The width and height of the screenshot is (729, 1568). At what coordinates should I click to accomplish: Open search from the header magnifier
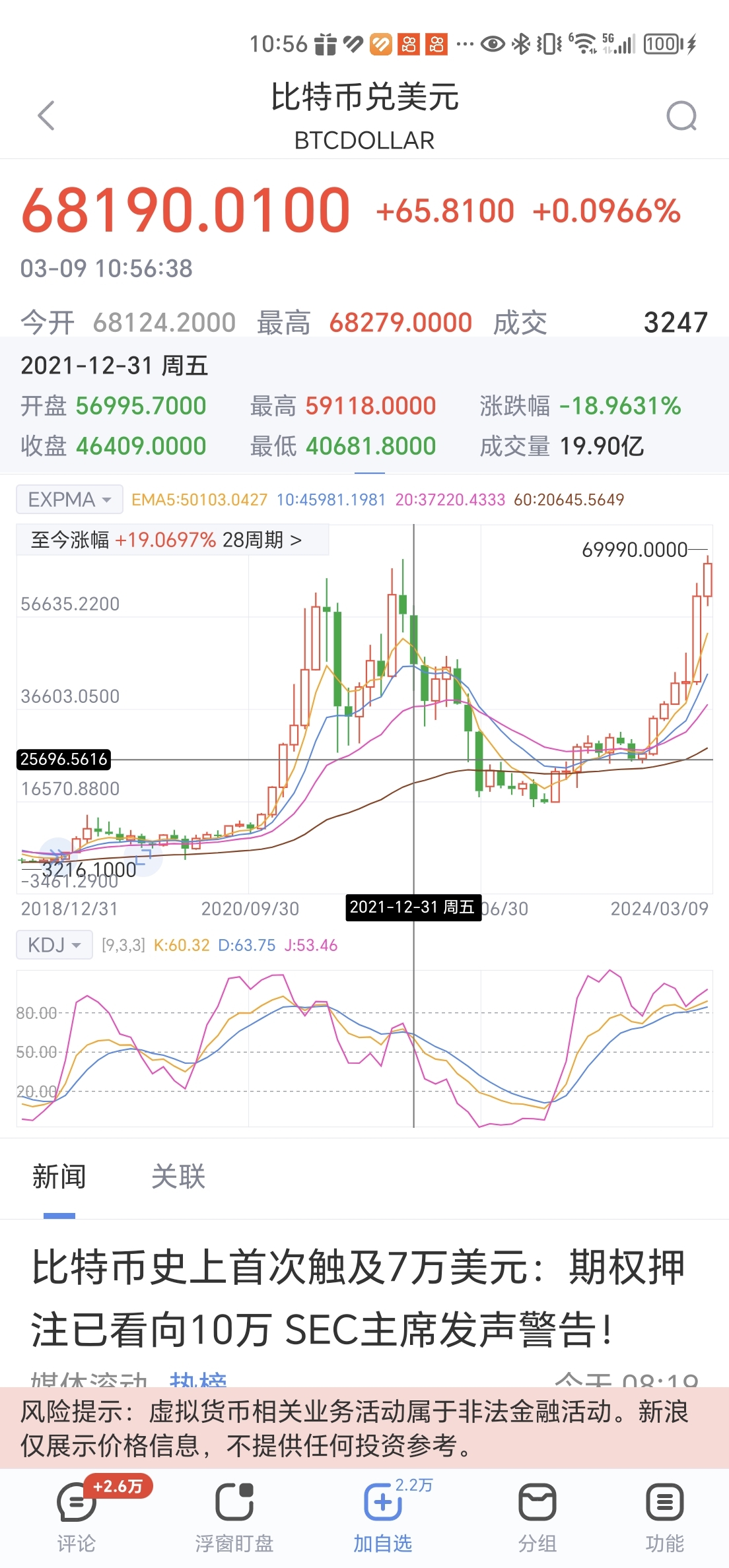click(681, 117)
